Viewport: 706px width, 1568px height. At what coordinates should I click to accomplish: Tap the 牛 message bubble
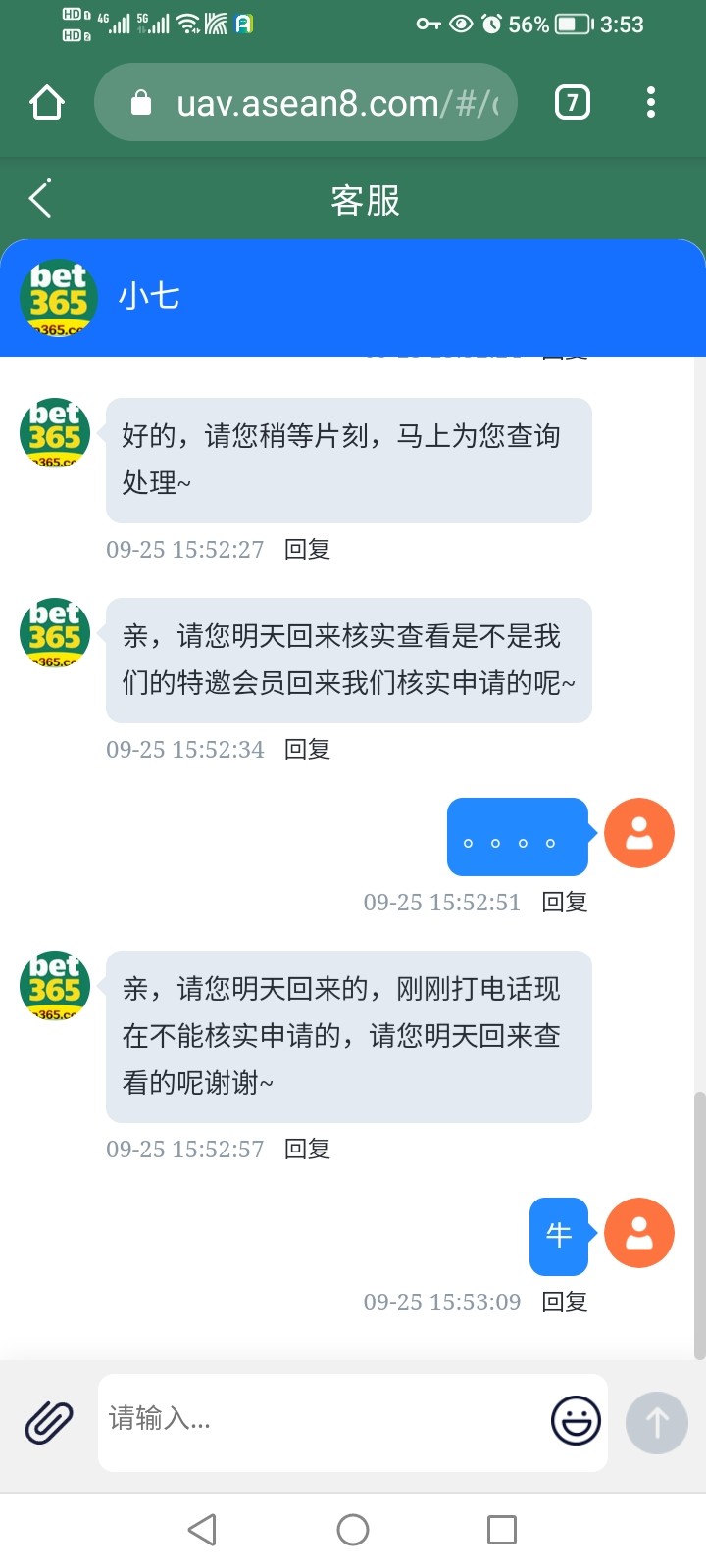559,1235
